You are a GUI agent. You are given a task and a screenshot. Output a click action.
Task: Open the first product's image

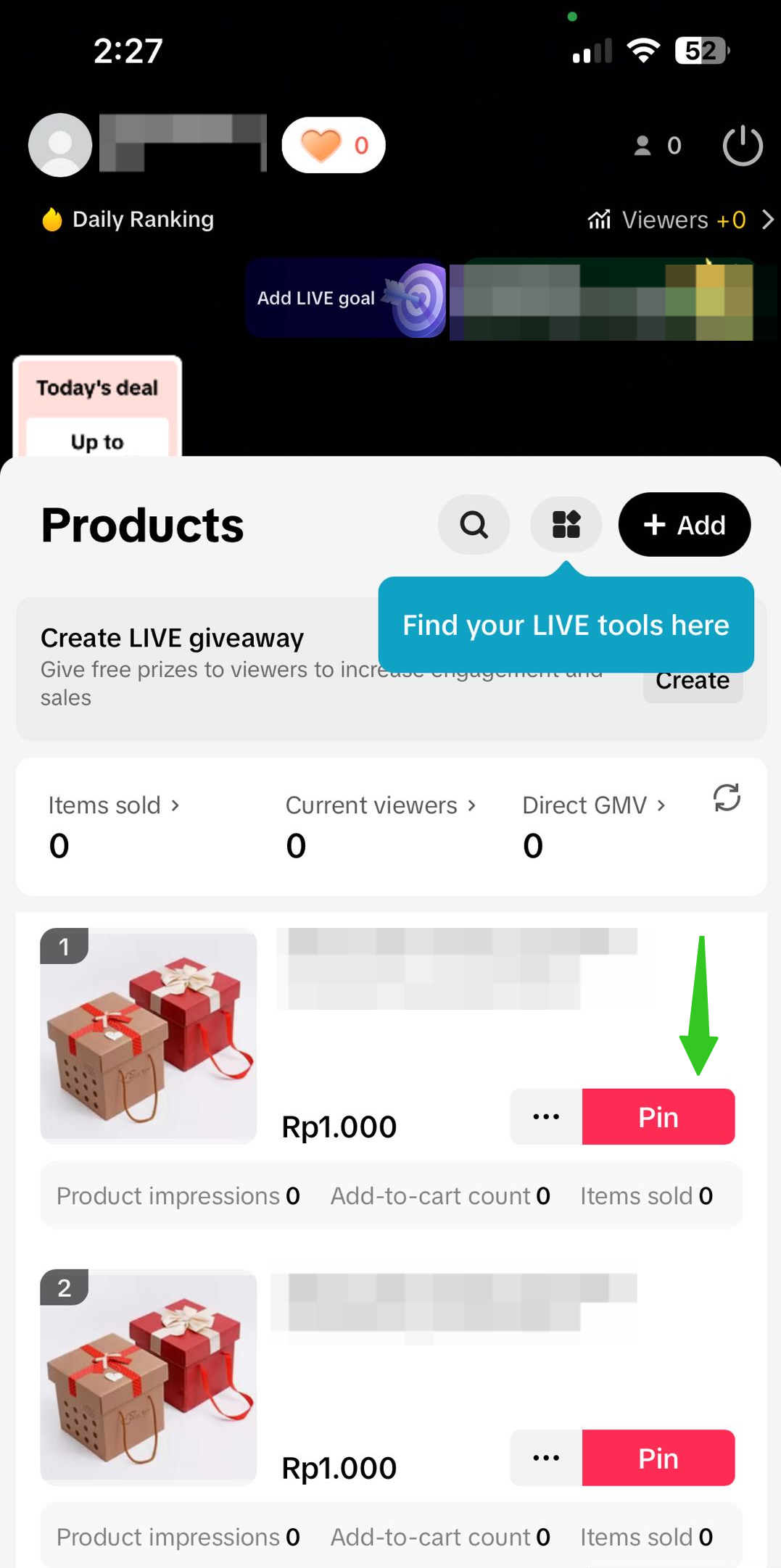click(x=148, y=1036)
